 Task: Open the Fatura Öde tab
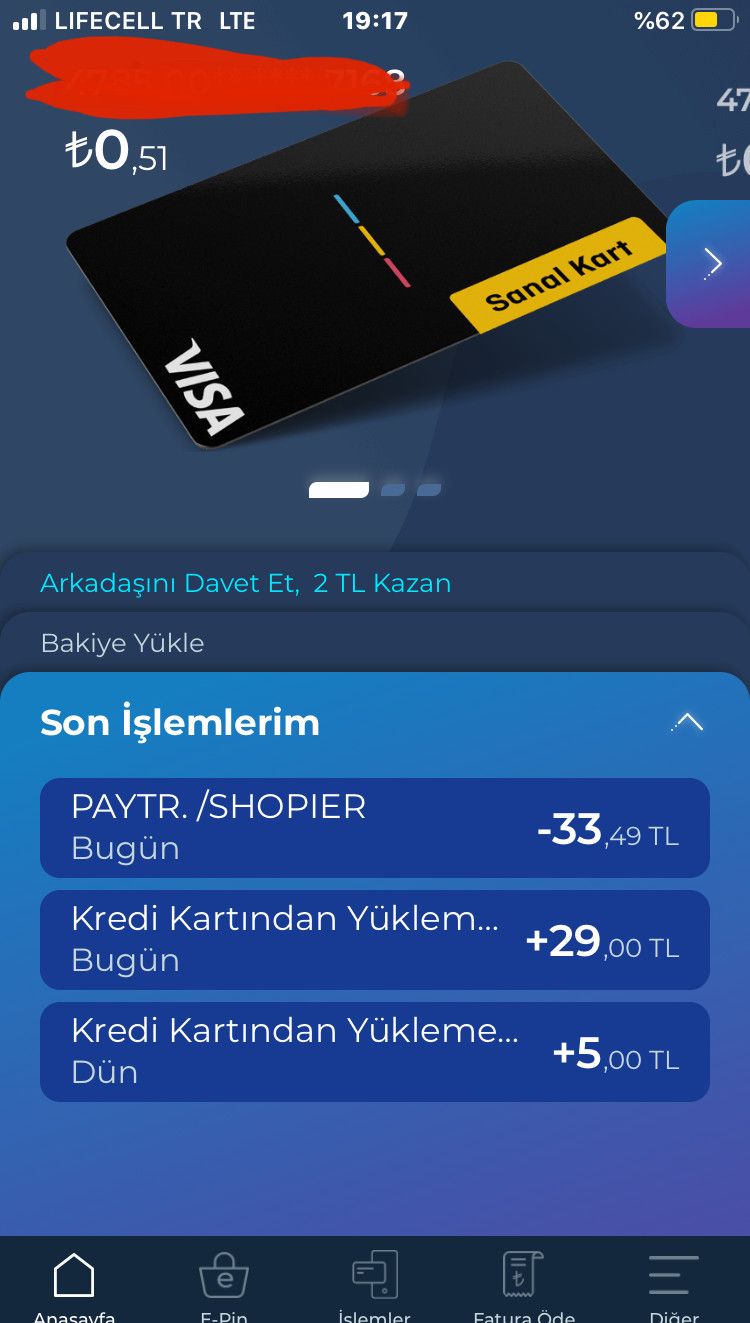pos(523,1285)
